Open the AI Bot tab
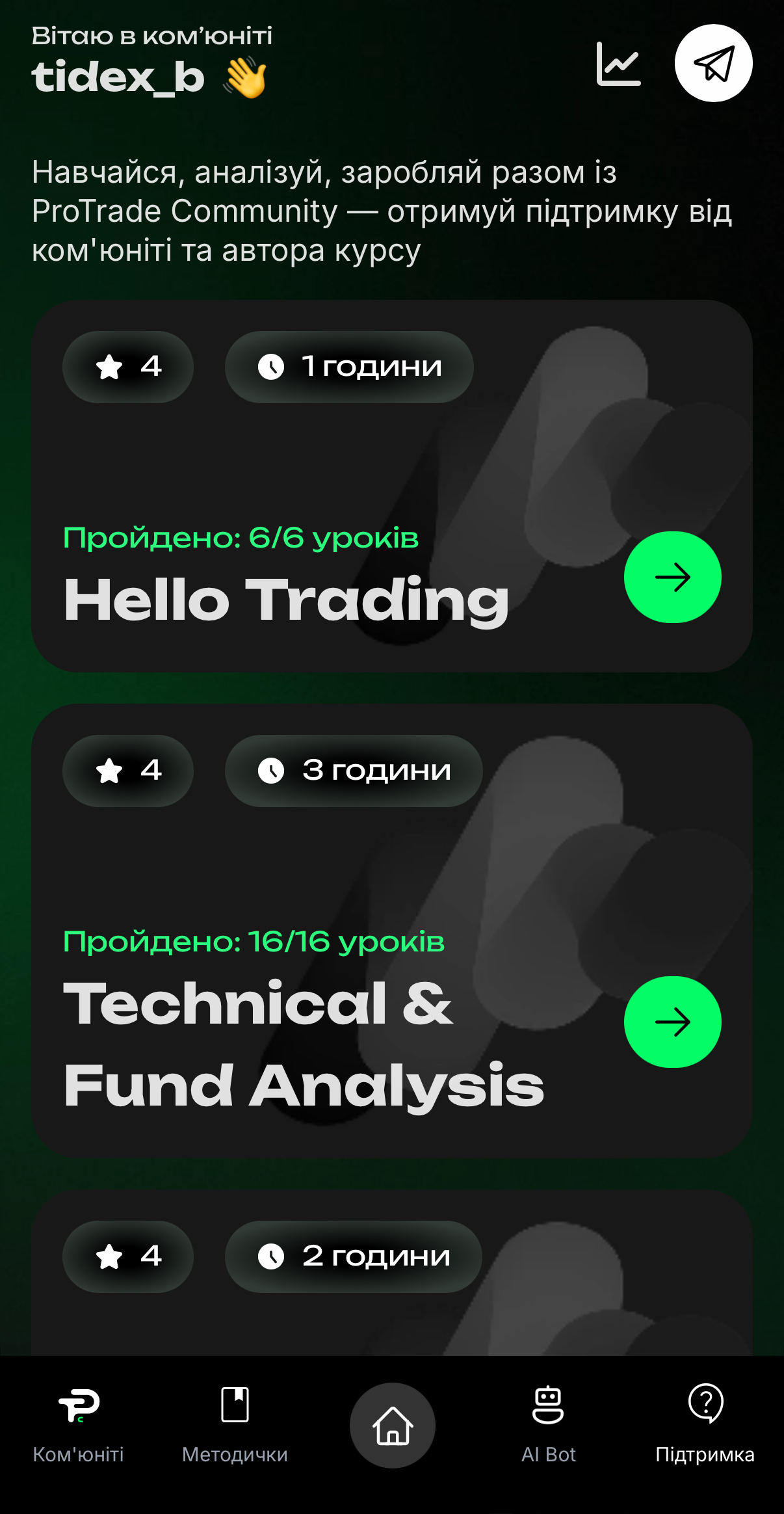This screenshot has height=1514, width=784. (548, 1424)
